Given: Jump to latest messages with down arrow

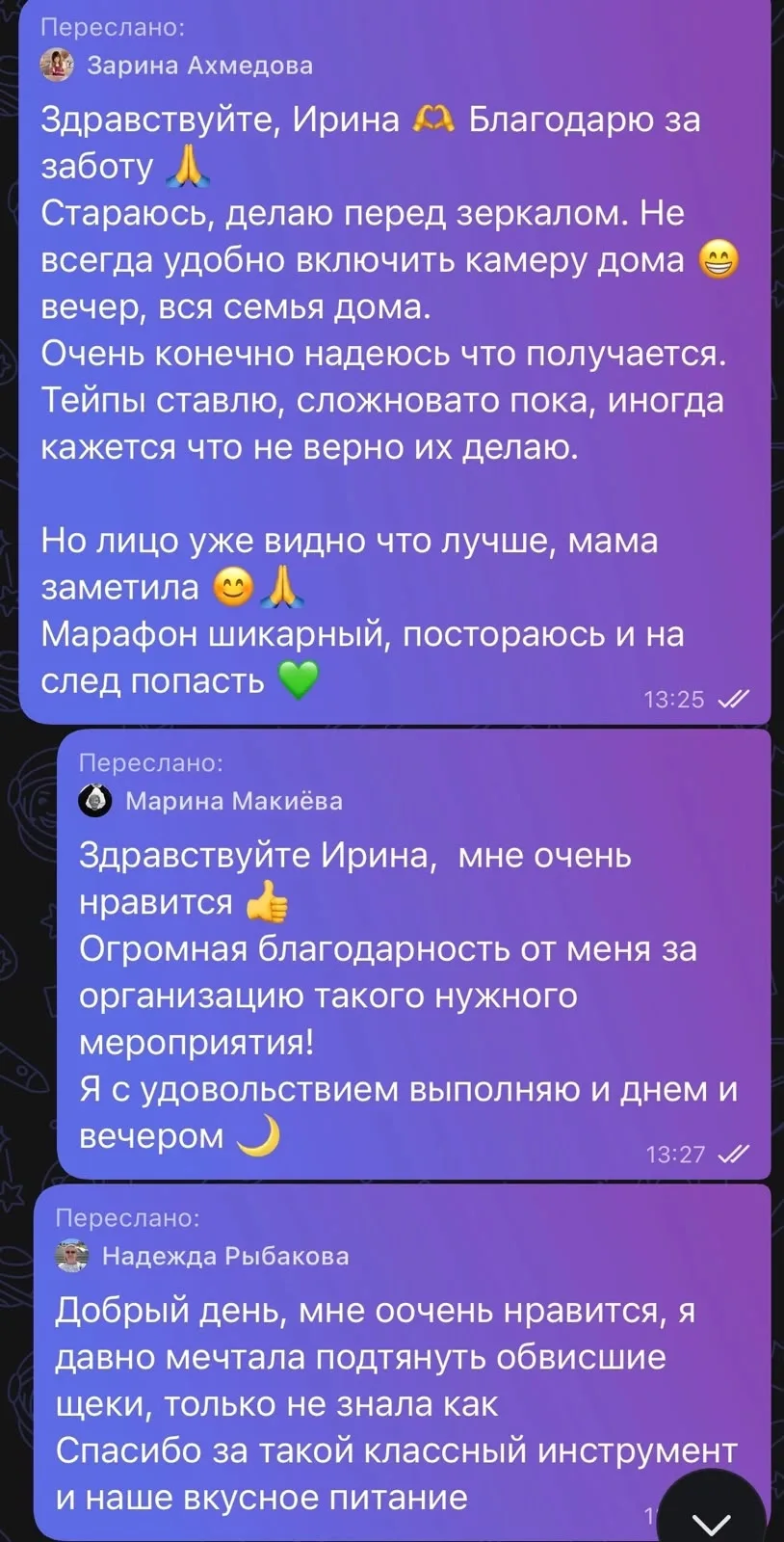Looking at the screenshot, I should coord(712,1515).
